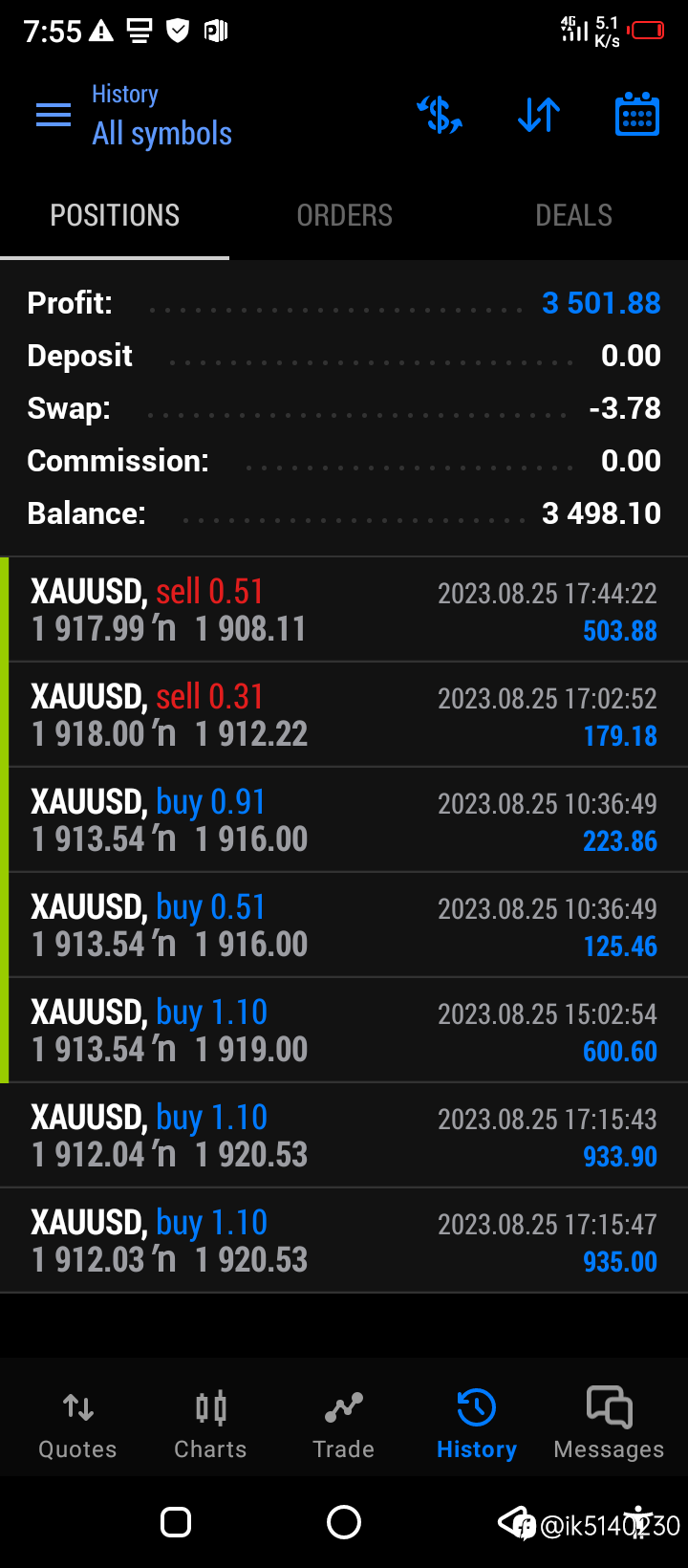Tap the sort arrows icon
Screen dimensions: 688x1568
(x=539, y=116)
